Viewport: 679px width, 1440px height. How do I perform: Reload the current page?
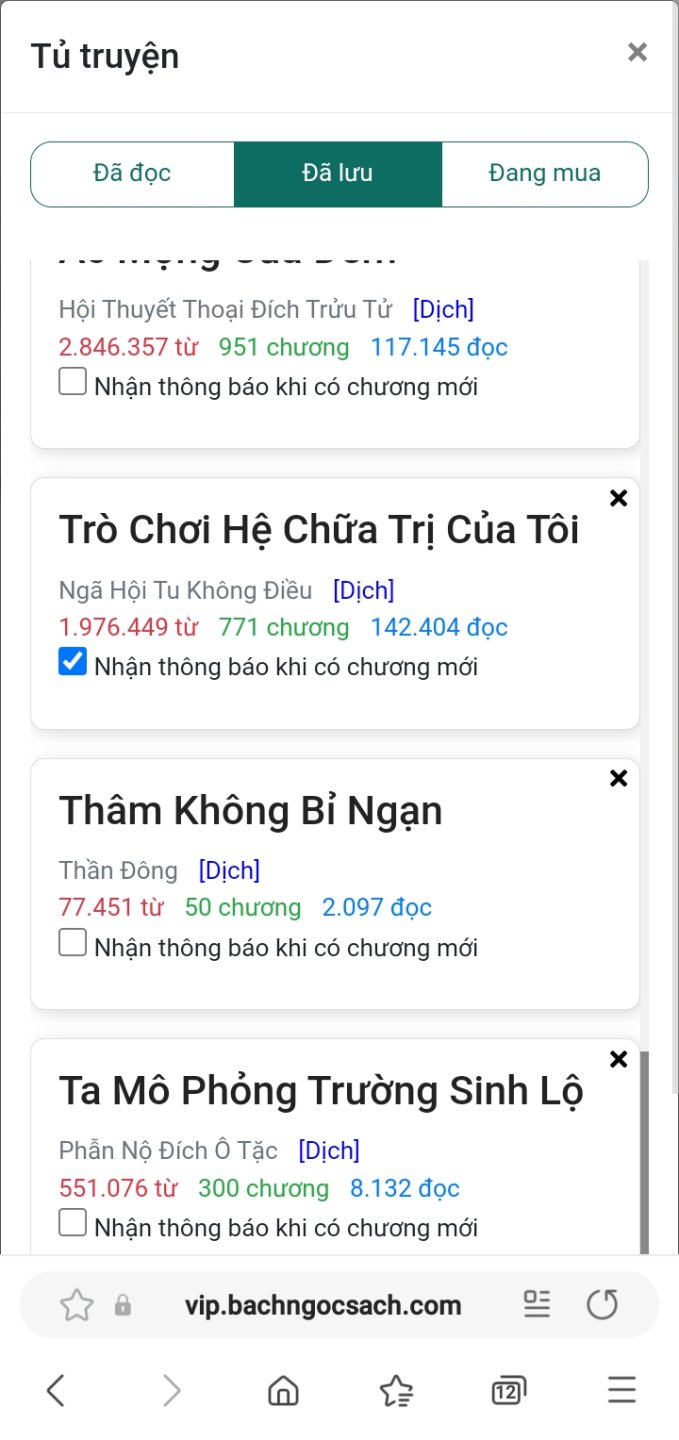pyautogui.click(x=602, y=1305)
